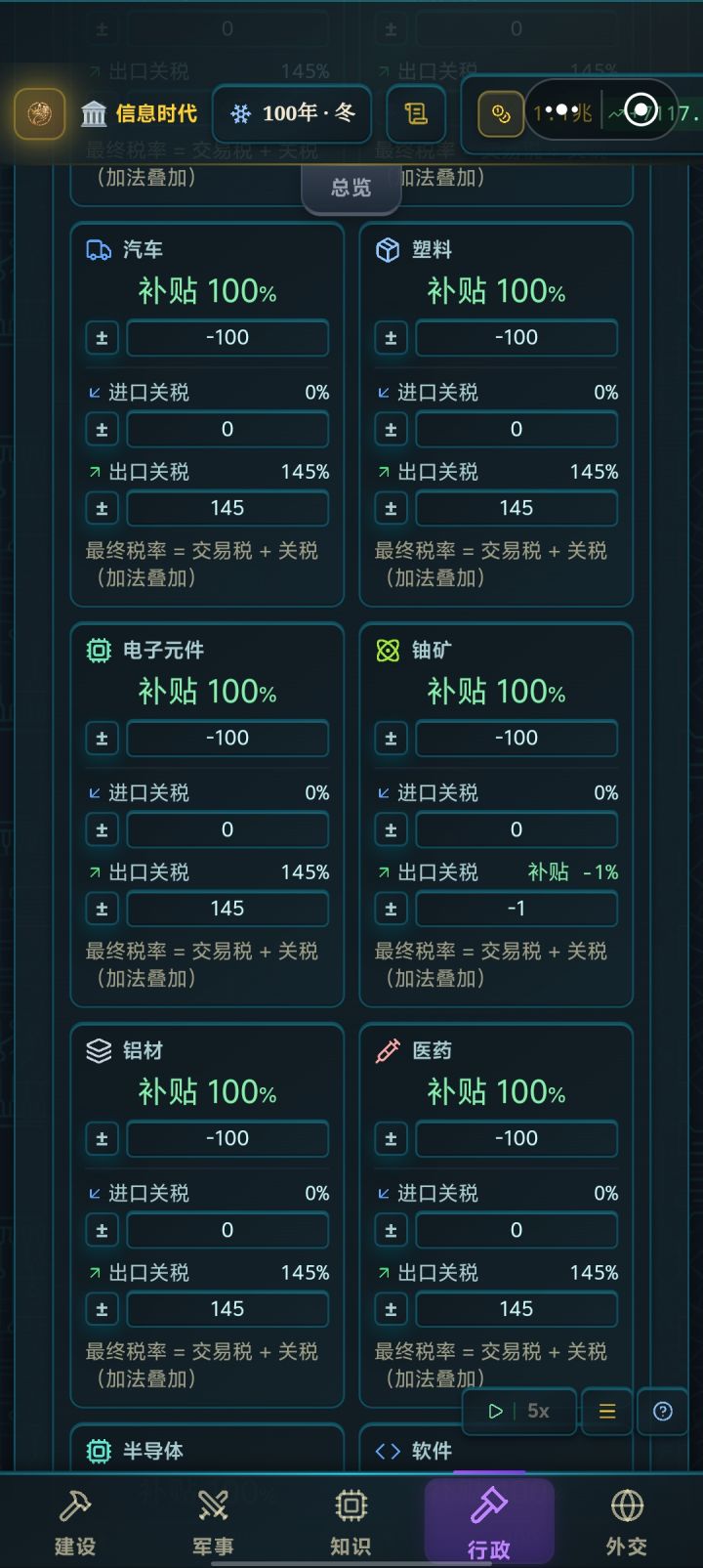Click the chip icon beside 半导体
The image size is (703, 1568).
[100, 1452]
